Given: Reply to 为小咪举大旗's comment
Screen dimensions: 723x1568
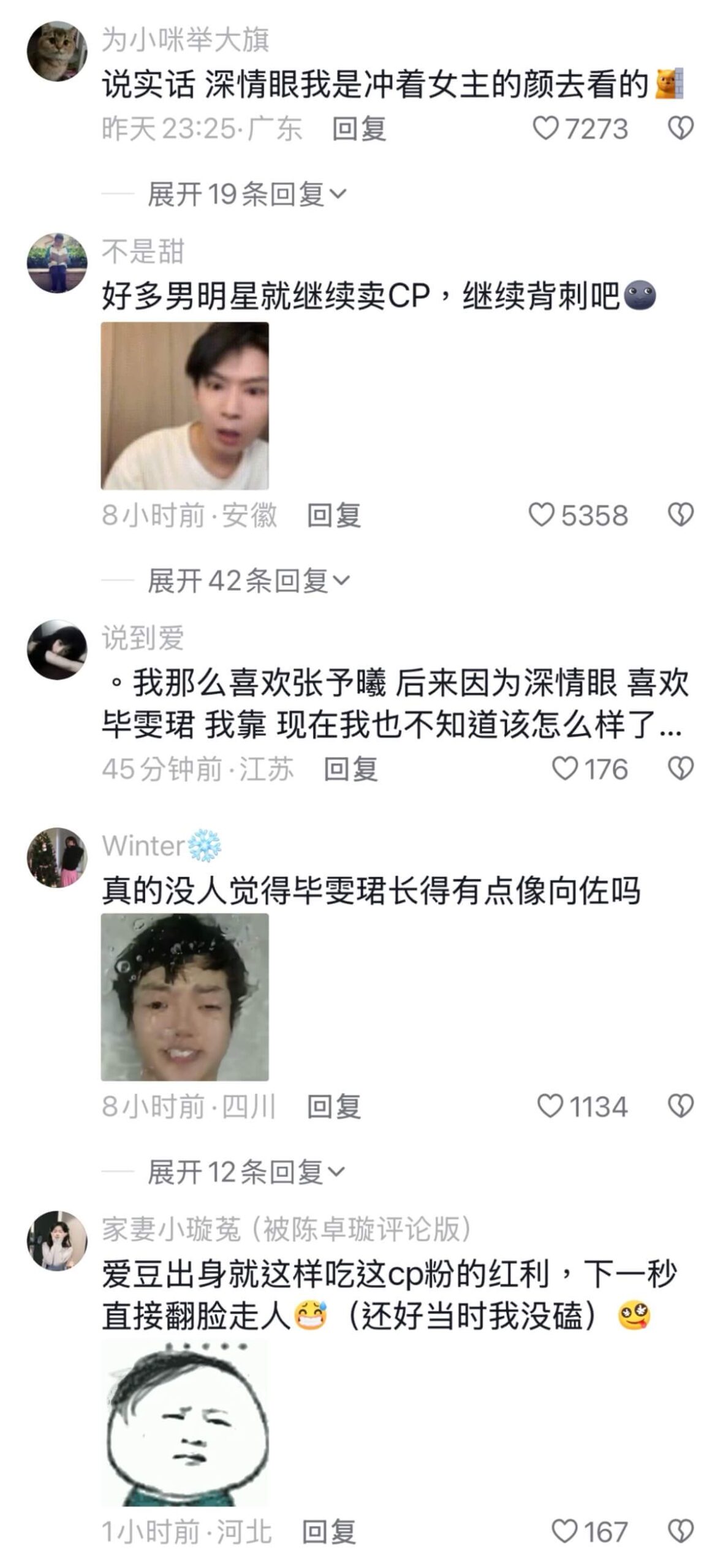Looking at the screenshot, I should (359, 129).
